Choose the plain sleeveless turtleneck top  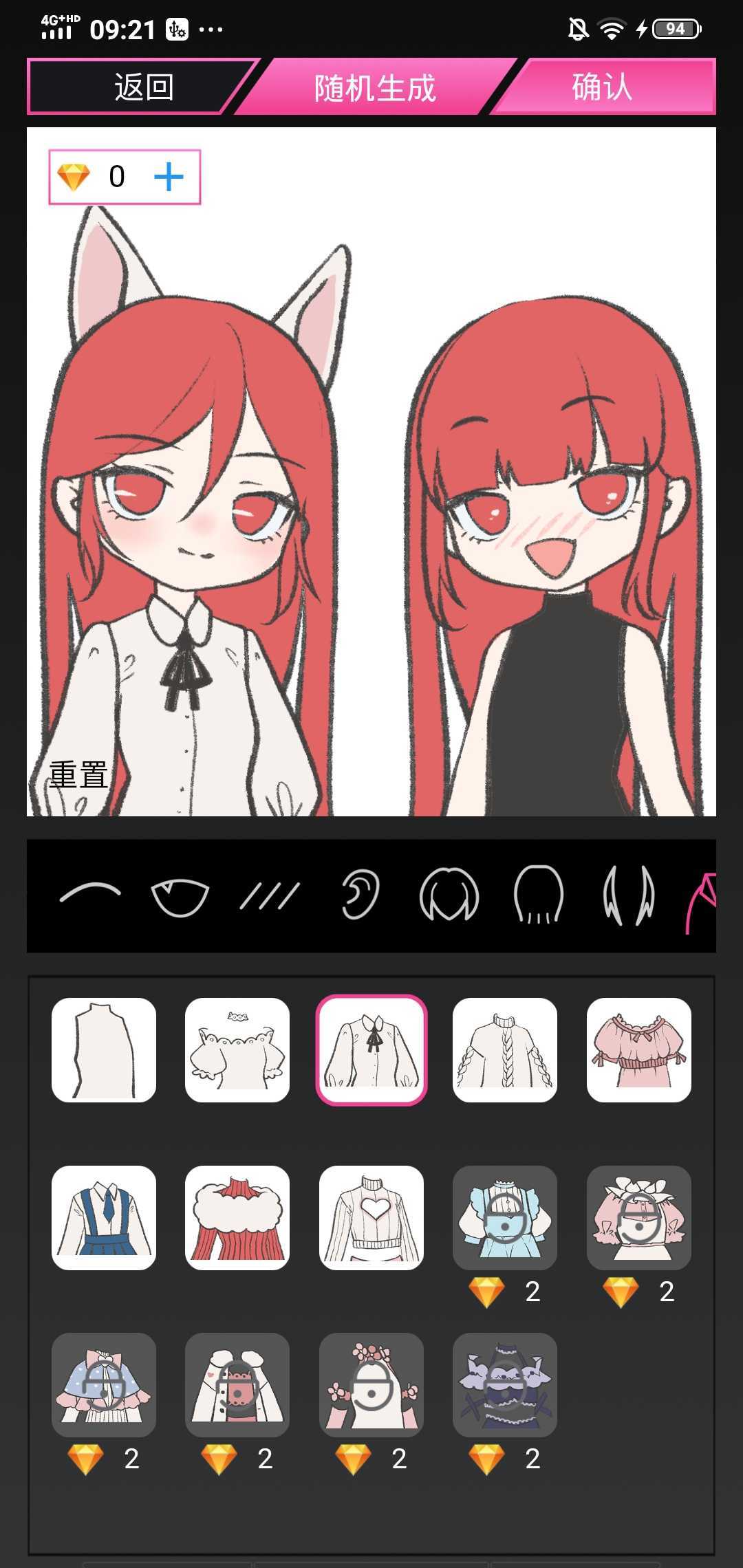click(x=104, y=1050)
